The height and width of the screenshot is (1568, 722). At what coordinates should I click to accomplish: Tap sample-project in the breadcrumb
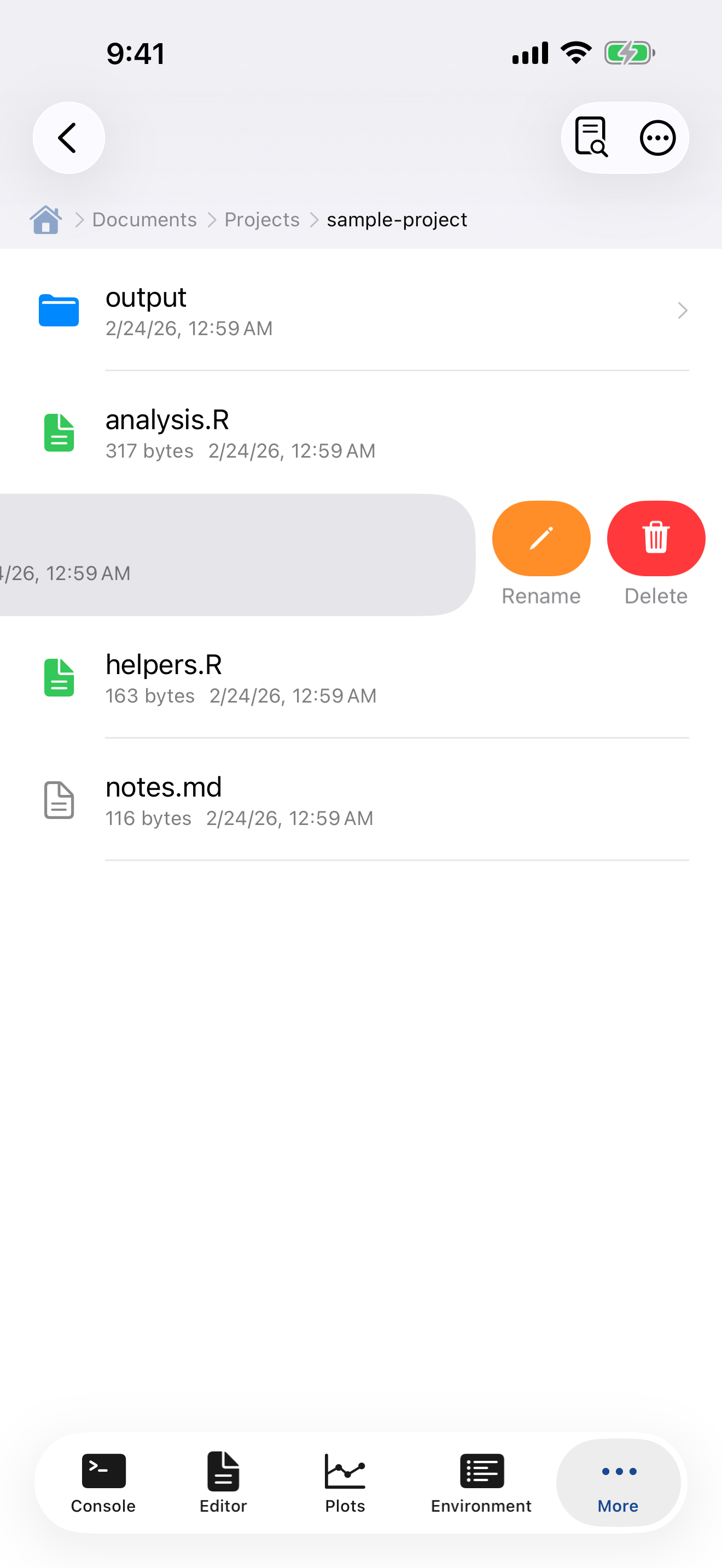[397, 219]
